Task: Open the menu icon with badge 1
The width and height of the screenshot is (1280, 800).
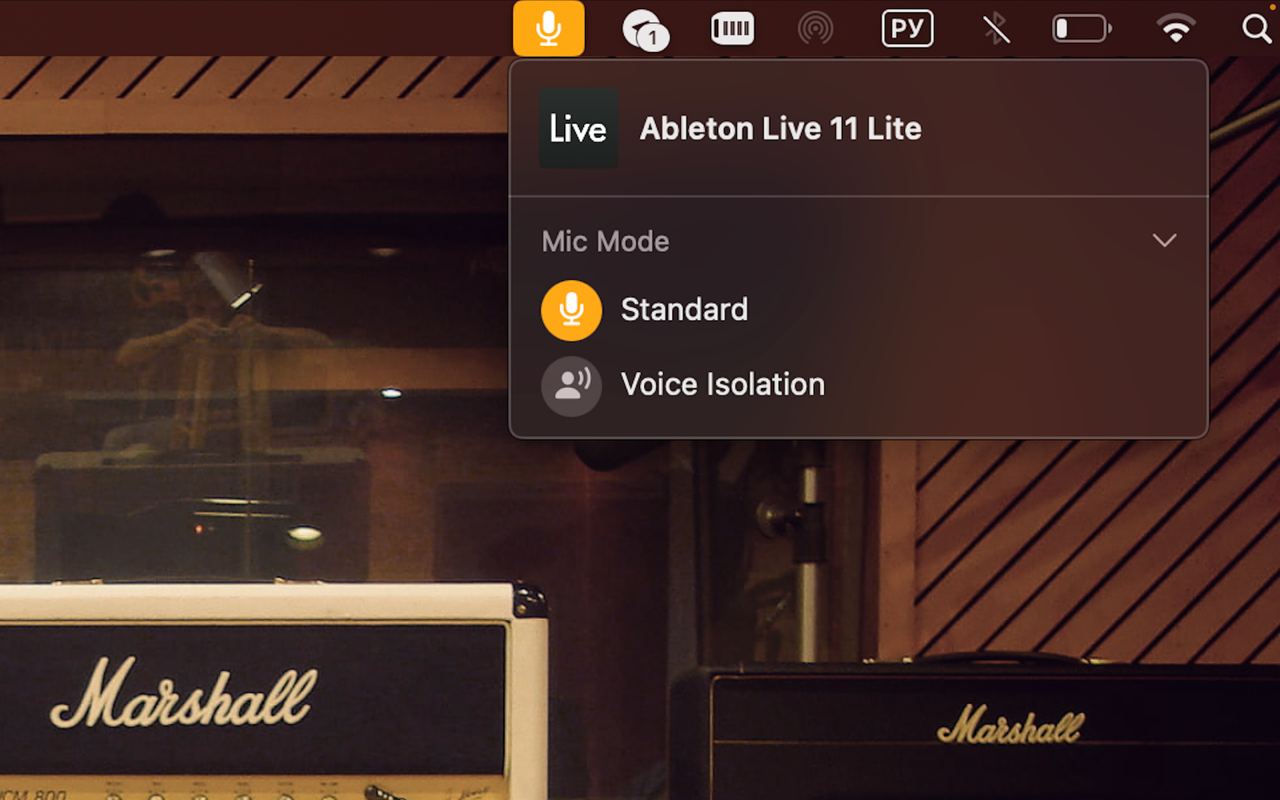Action: [x=645, y=30]
